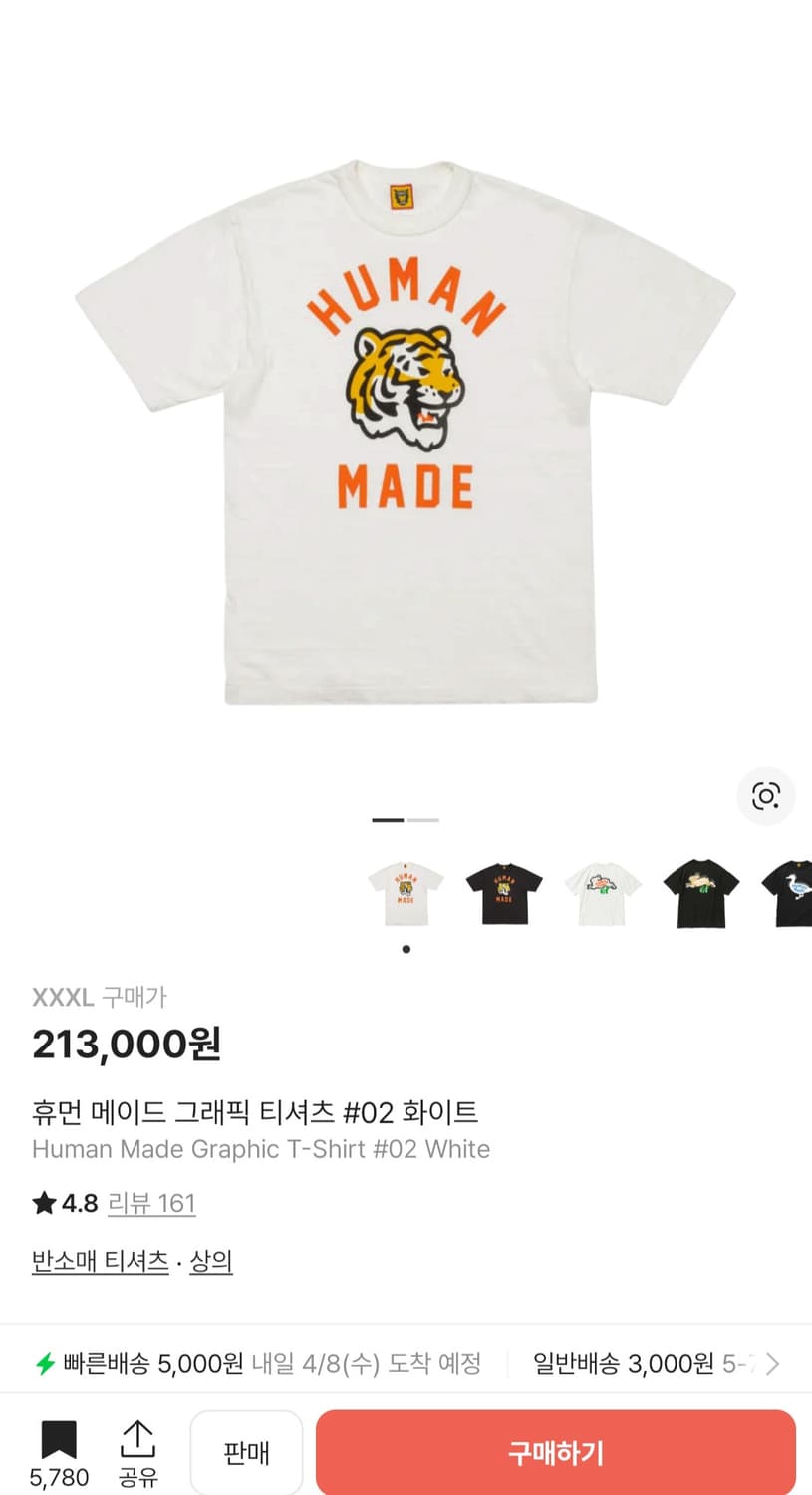
Task: Open the 리뷰 161 reviews link
Action: click(151, 1204)
